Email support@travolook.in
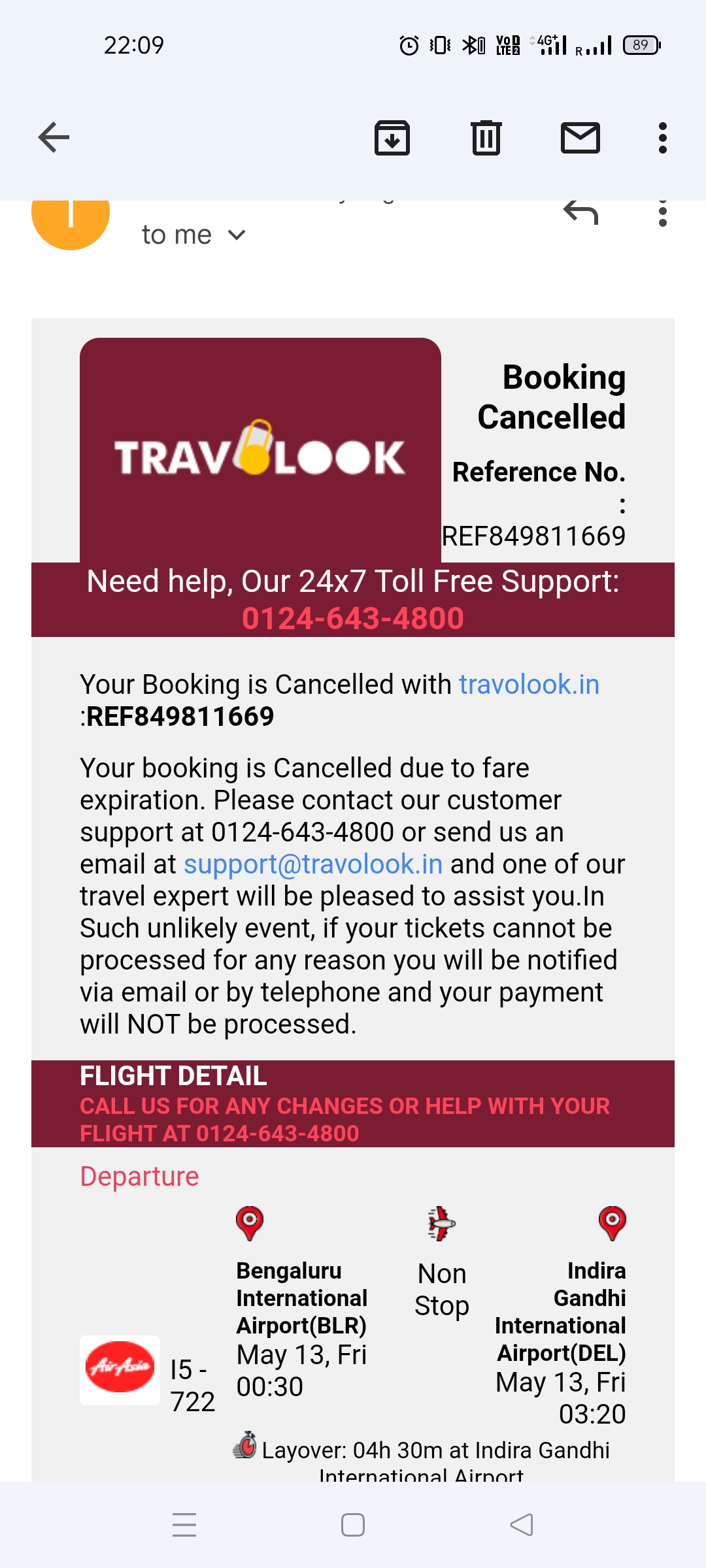706x1568 pixels. tap(313, 864)
